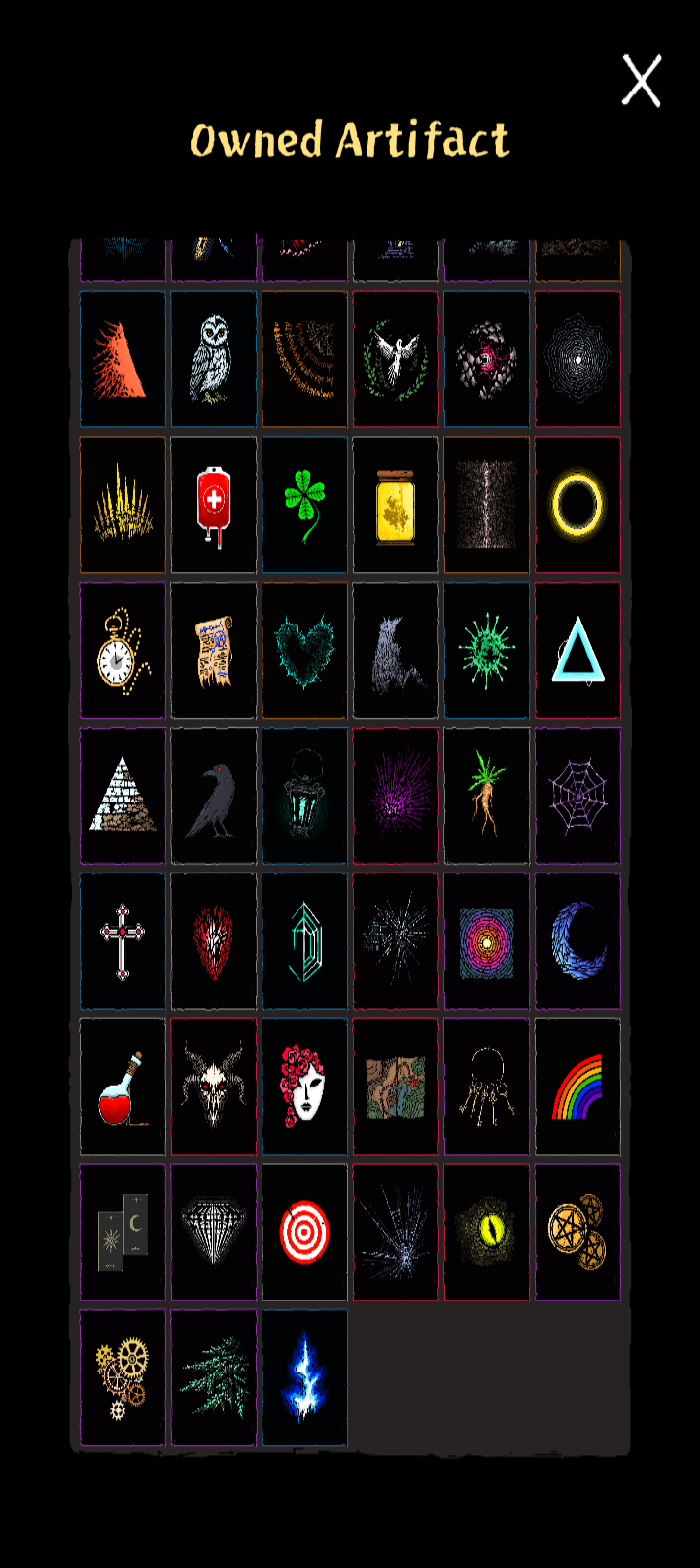
Task: Open the golden gears artifact
Action: click(x=122, y=1377)
